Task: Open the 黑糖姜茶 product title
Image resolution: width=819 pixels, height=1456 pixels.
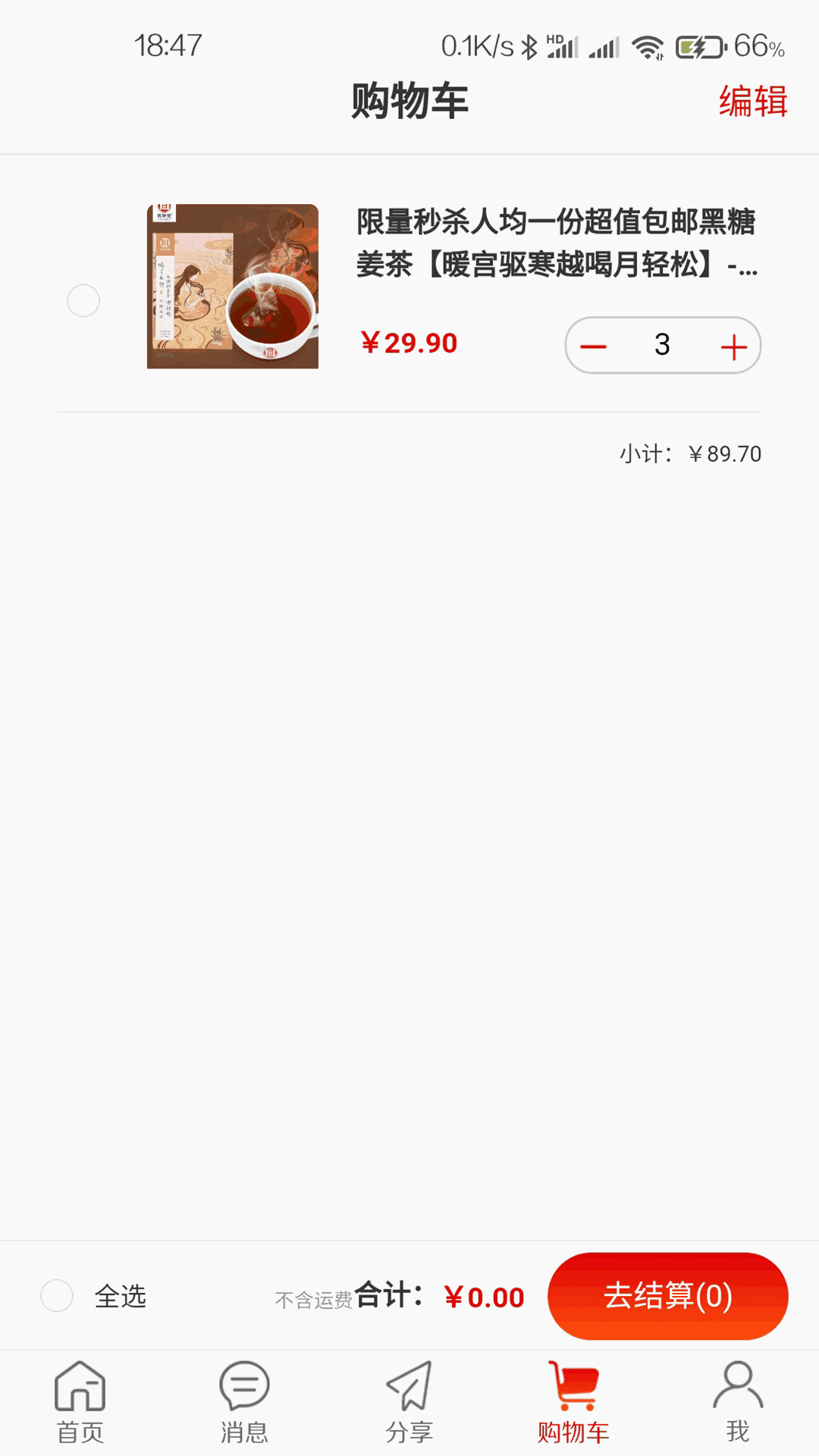Action: (556, 243)
